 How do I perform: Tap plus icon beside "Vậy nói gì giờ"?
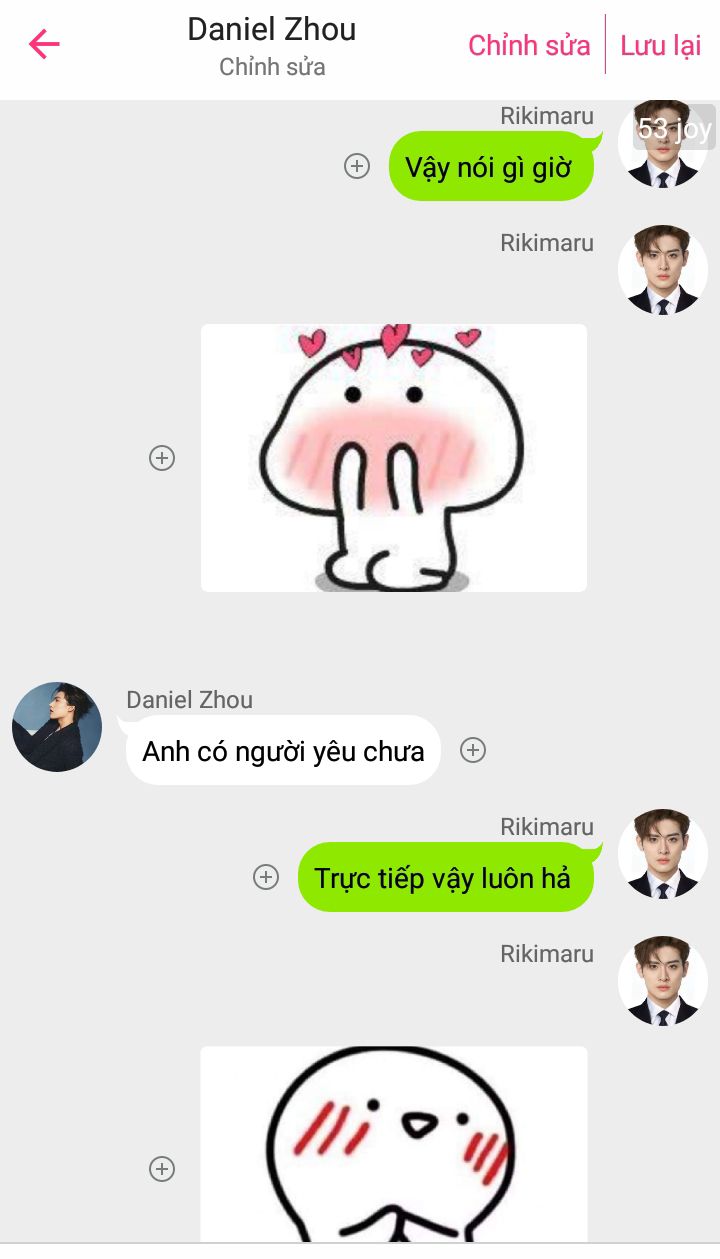pos(357,166)
